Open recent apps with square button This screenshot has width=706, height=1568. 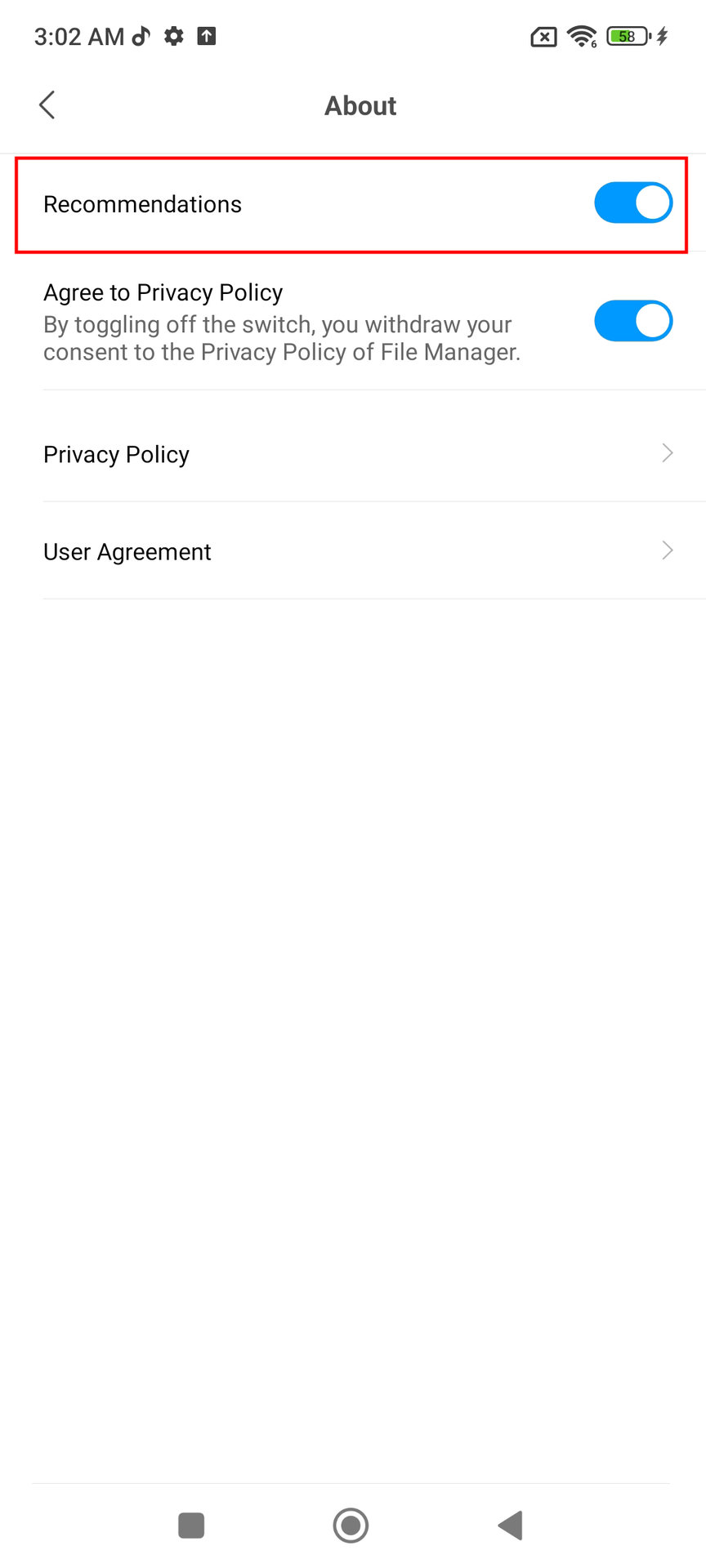191,1525
